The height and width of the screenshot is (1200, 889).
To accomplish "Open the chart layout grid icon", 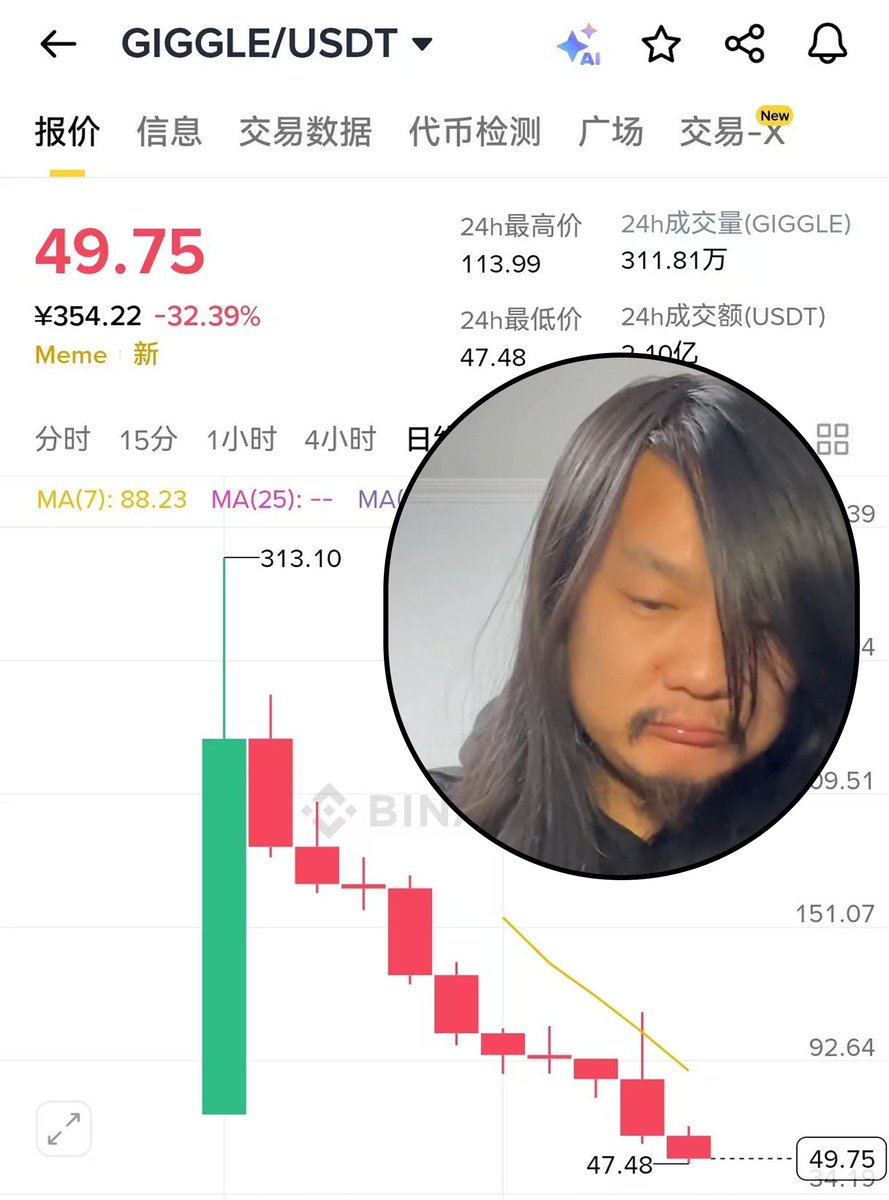I will click(x=832, y=439).
